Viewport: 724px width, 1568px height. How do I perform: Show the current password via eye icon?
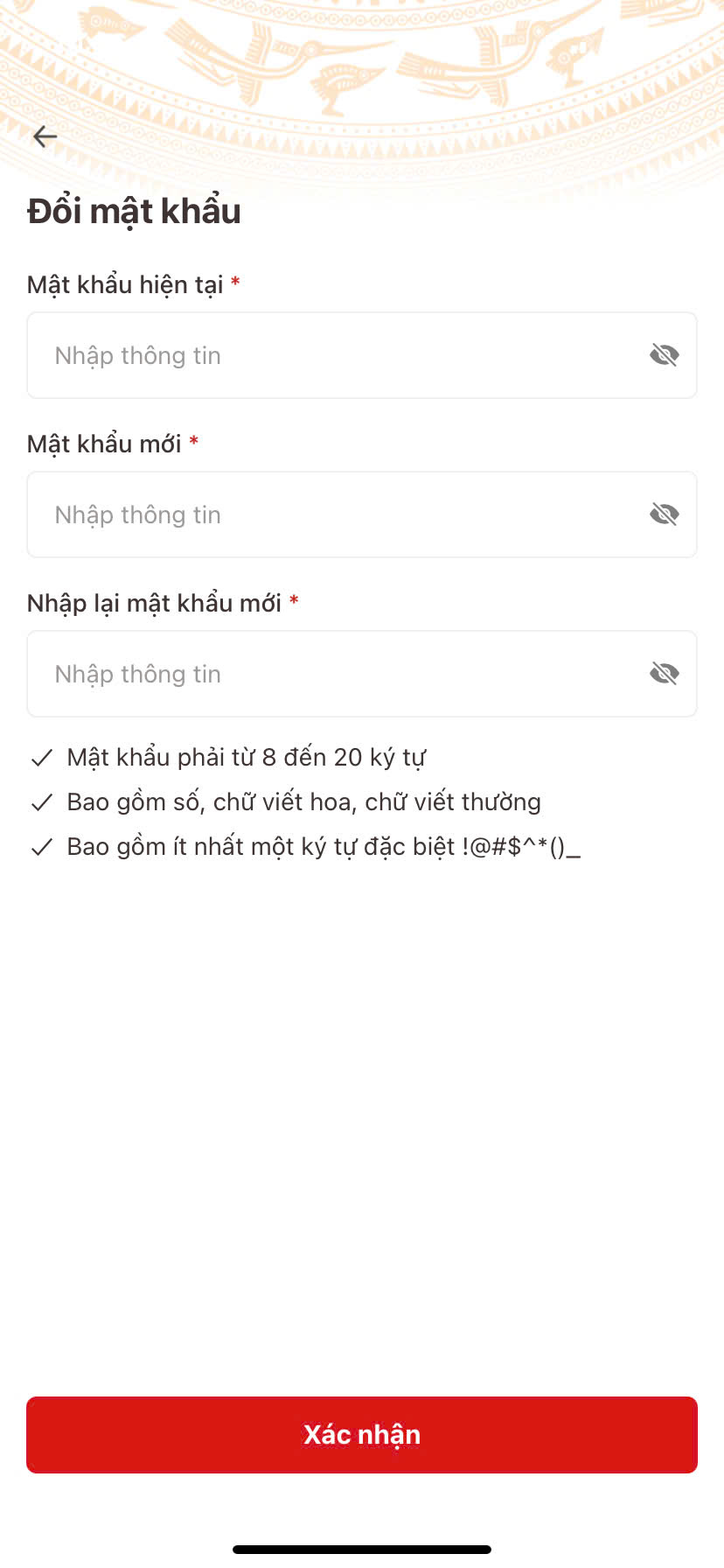coord(665,355)
